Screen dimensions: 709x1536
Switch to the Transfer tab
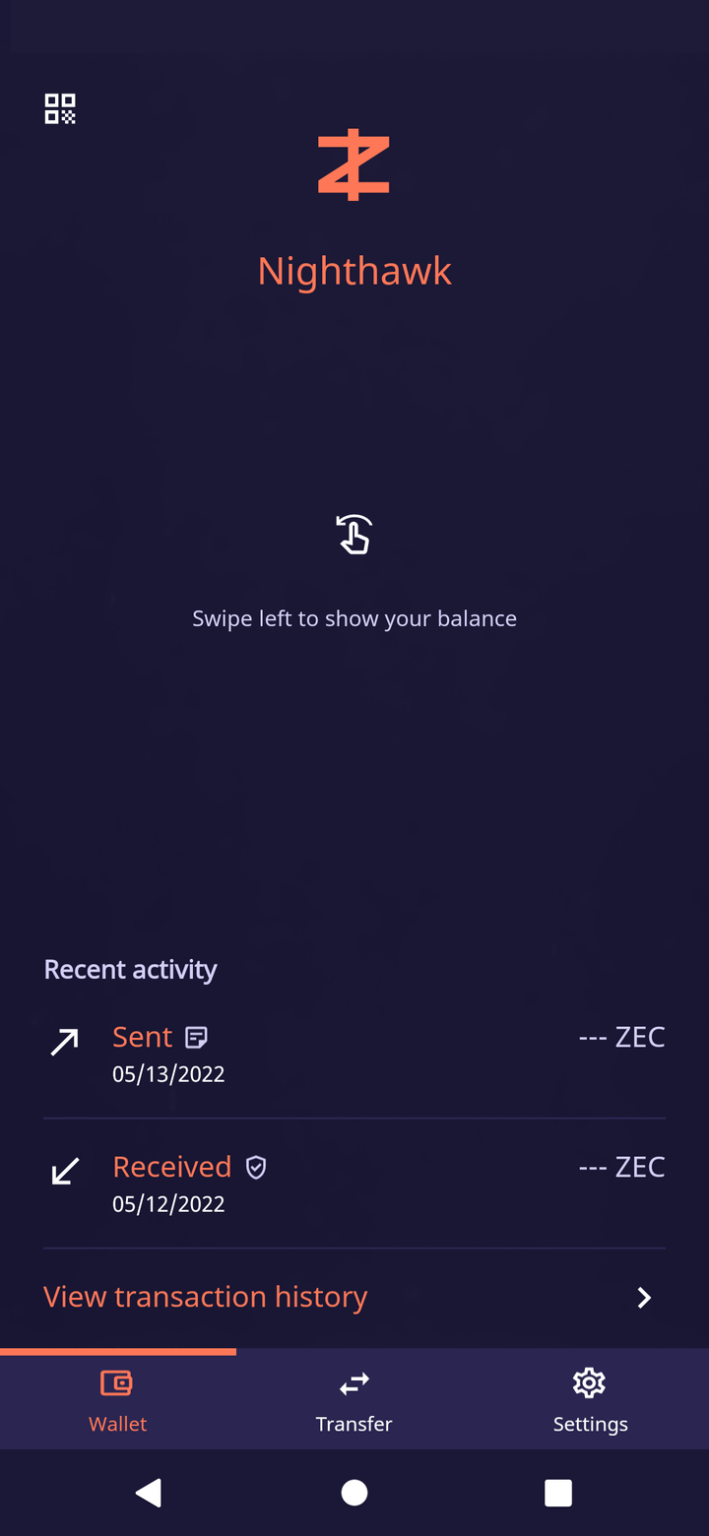[x=354, y=1400]
